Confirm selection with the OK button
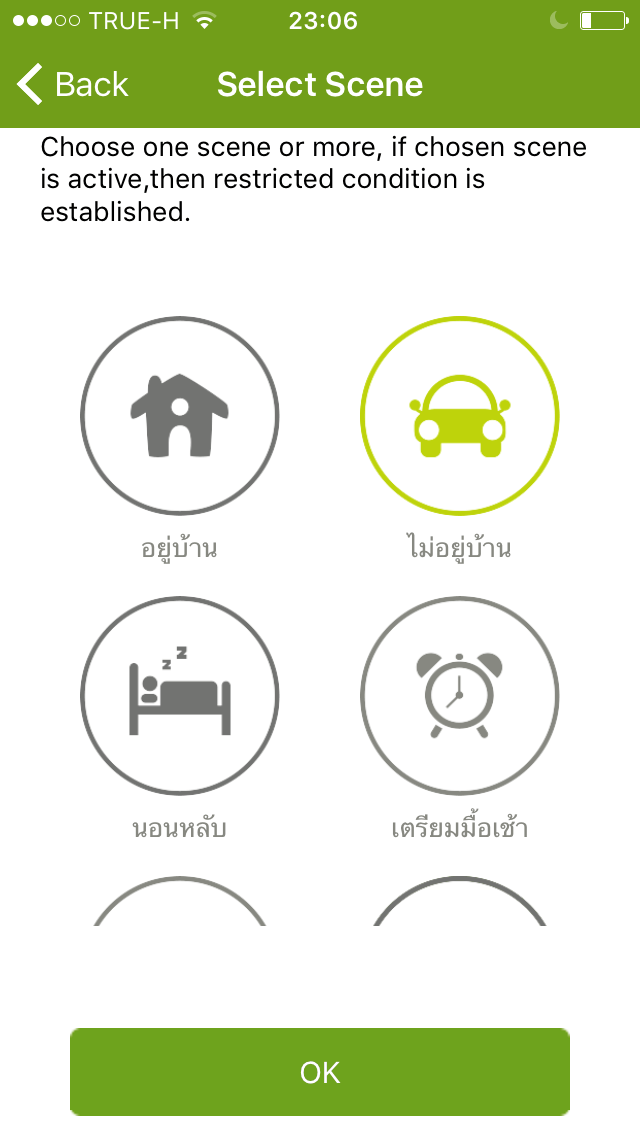640x1136 pixels. [x=320, y=1072]
